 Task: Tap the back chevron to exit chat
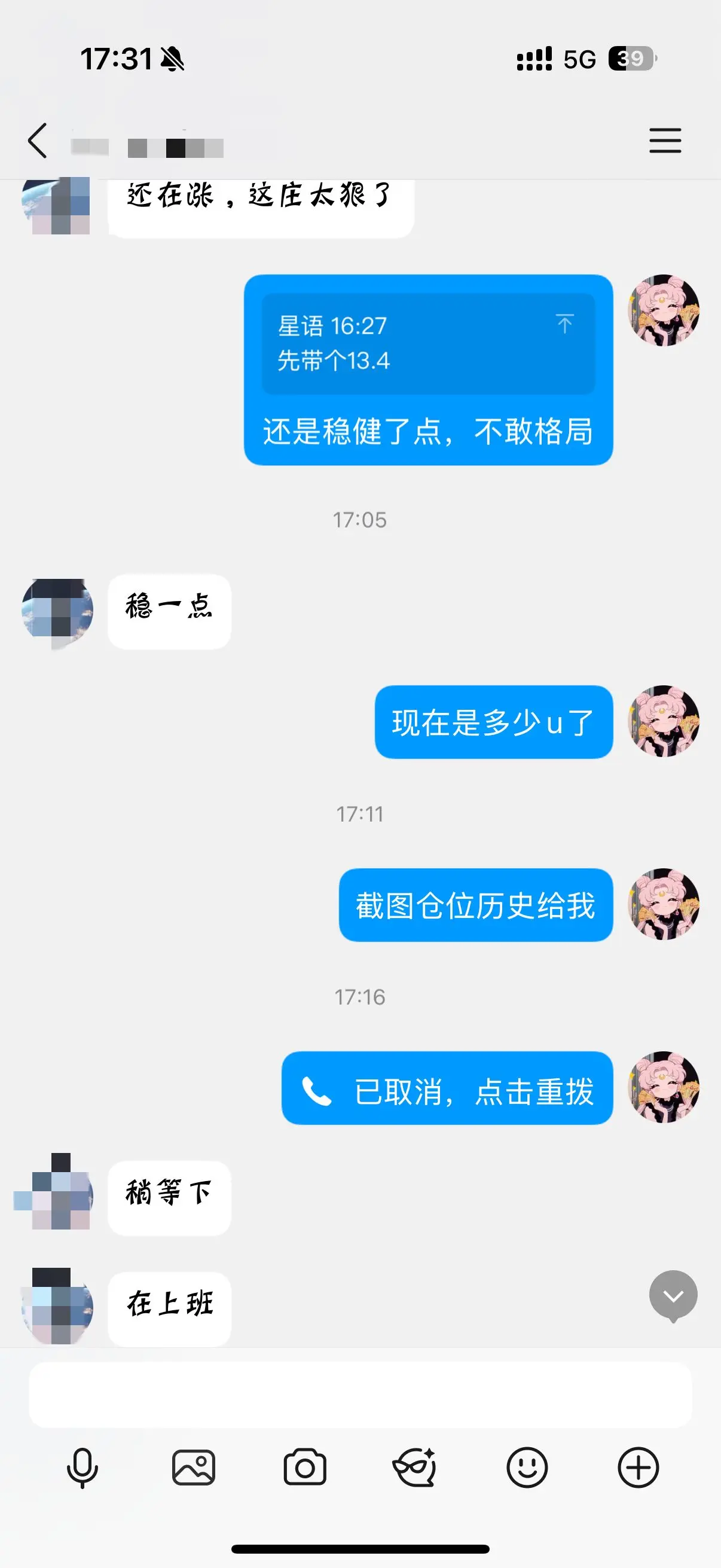point(38,140)
